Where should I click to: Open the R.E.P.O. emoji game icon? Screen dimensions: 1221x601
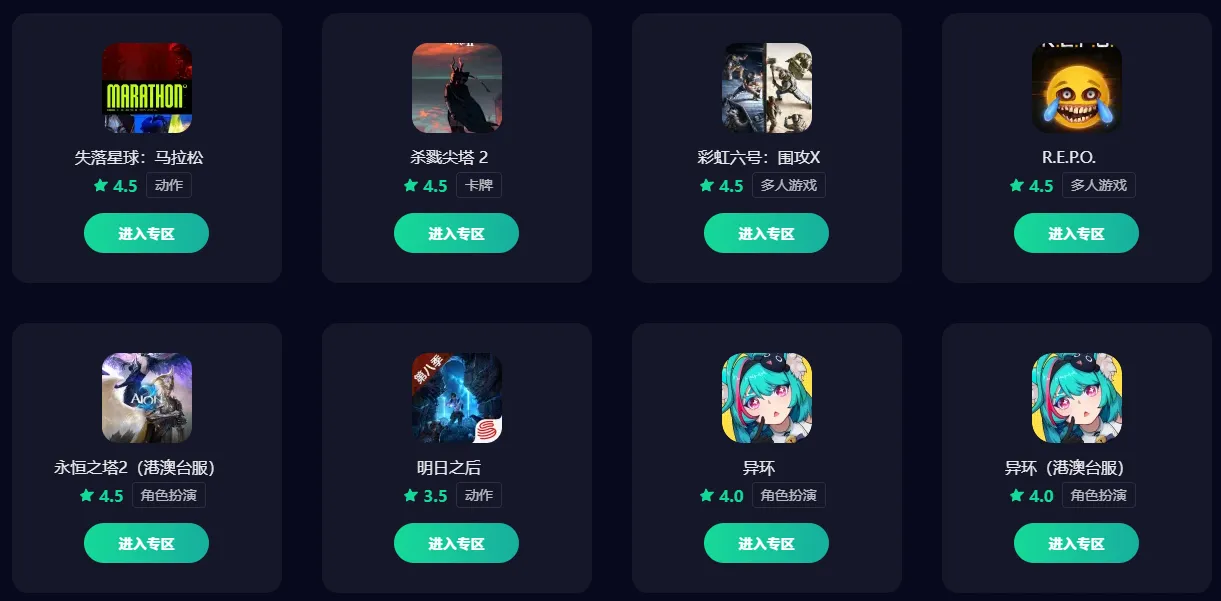1077,88
